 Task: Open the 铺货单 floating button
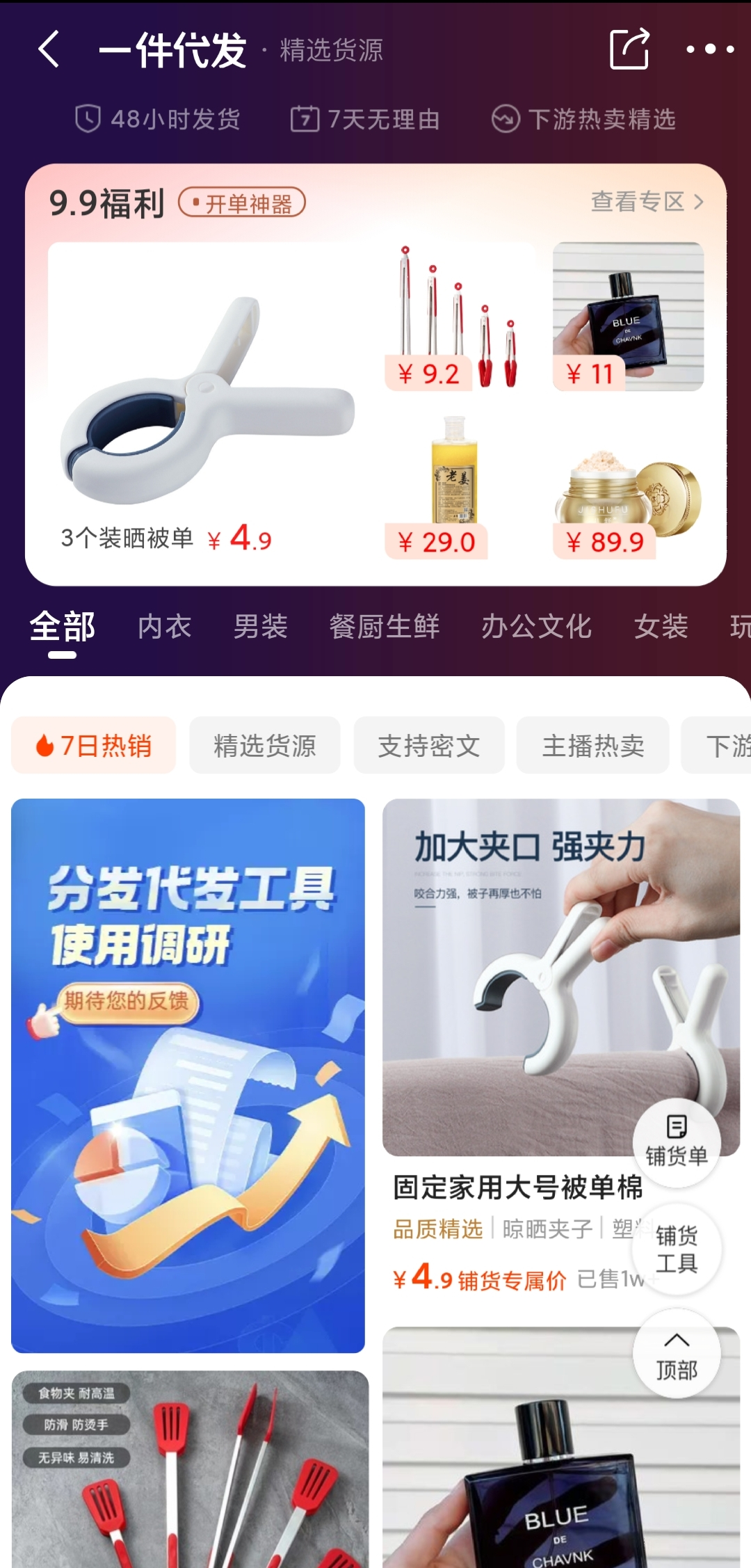click(x=676, y=1142)
